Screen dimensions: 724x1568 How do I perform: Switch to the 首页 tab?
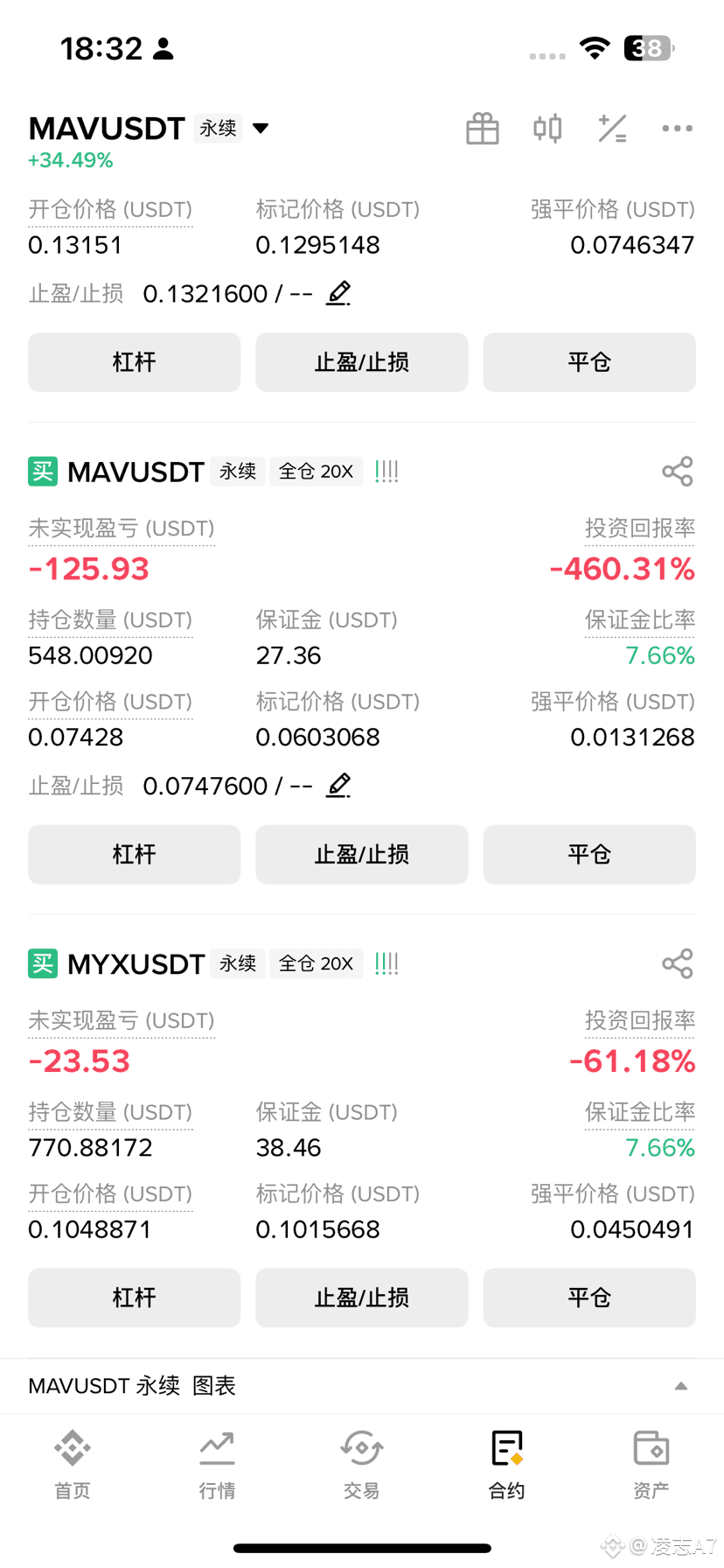[x=73, y=1464]
